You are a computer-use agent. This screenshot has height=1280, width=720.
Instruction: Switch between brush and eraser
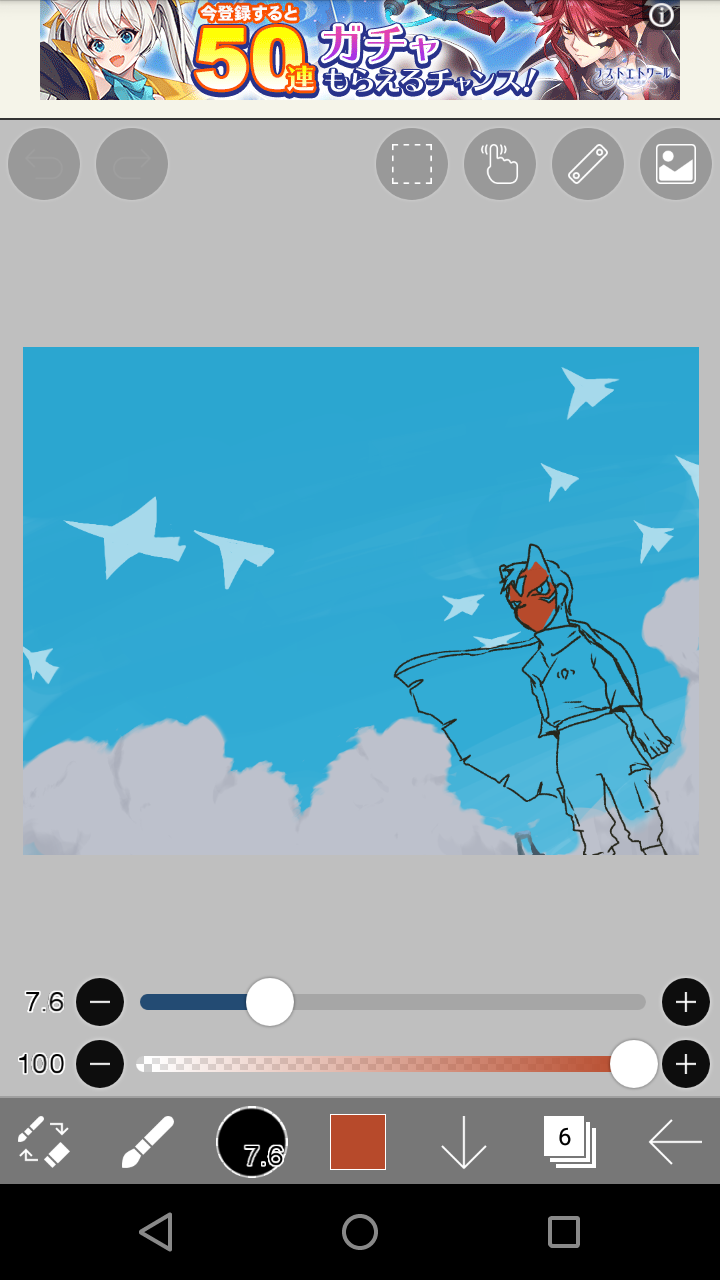(x=44, y=1141)
